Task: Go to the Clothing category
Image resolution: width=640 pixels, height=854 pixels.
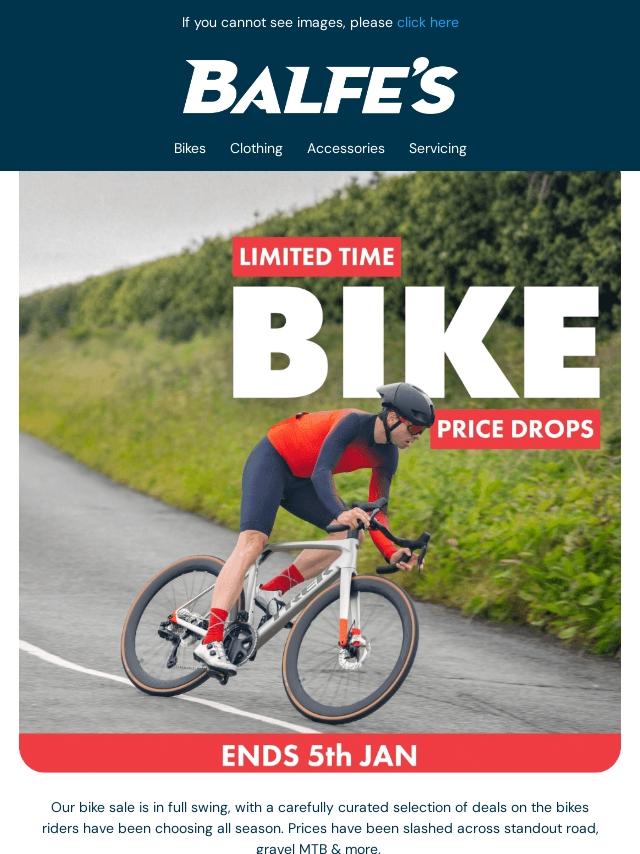Action: click(x=256, y=148)
